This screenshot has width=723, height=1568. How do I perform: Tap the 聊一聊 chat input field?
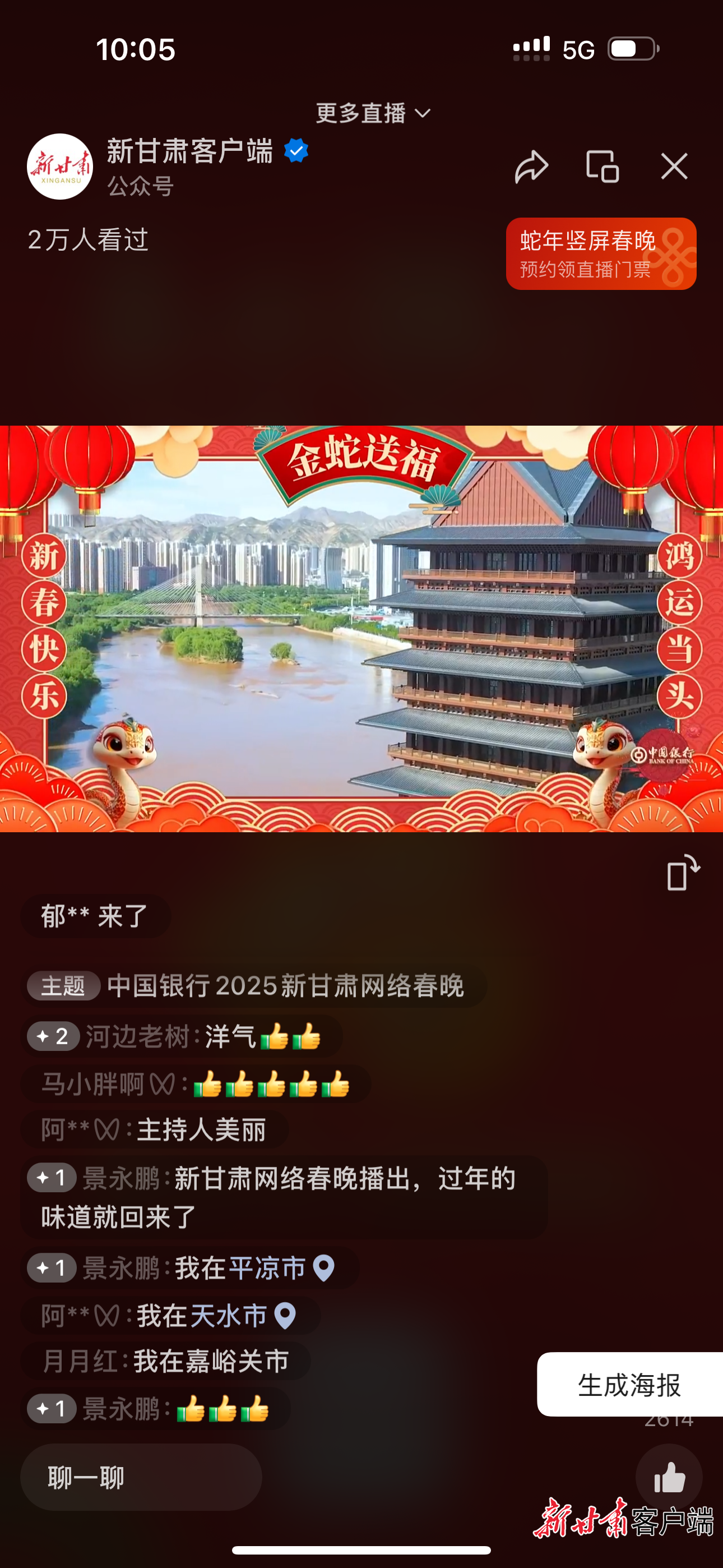tap(141, 1477)
